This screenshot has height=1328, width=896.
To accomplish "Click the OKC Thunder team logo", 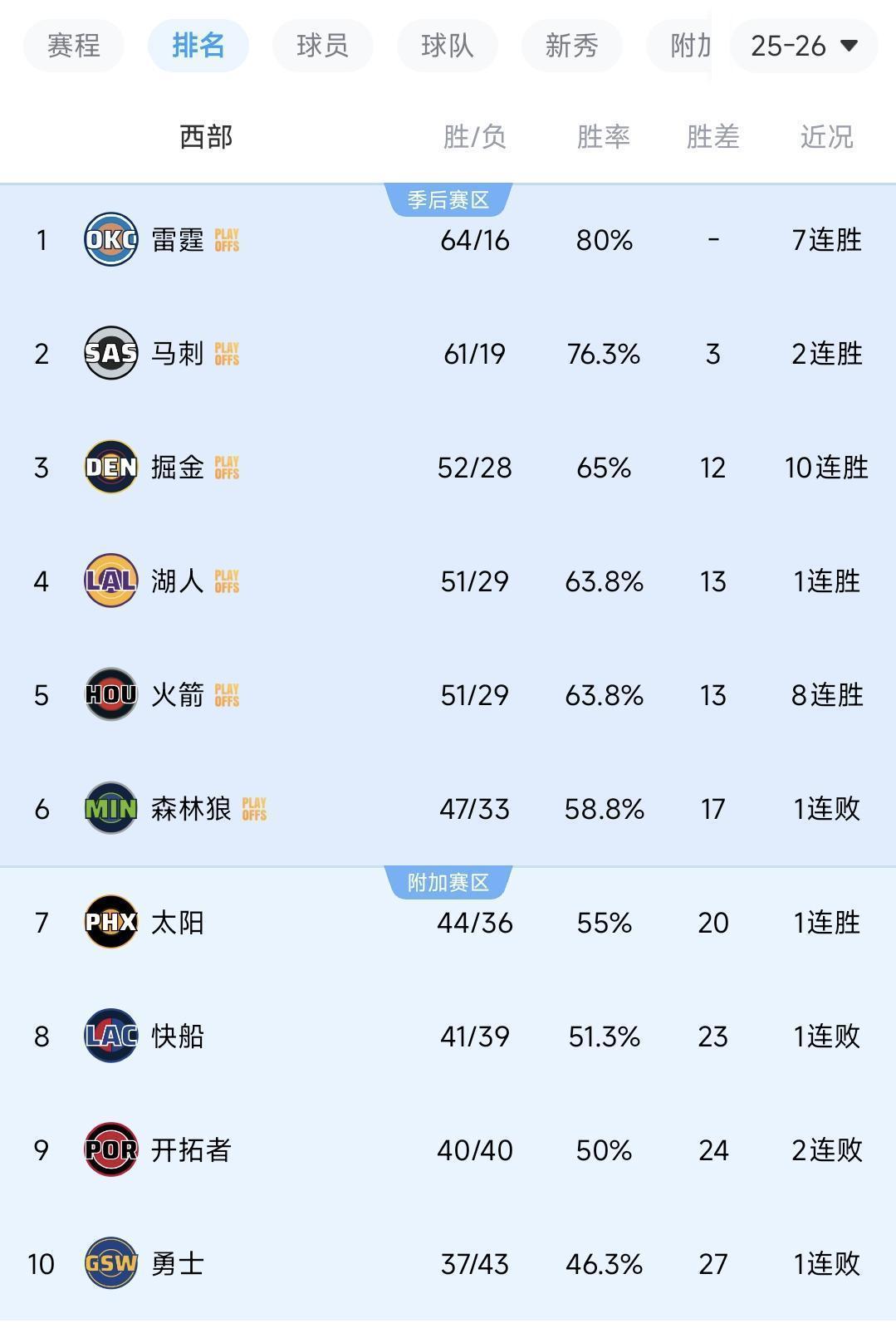I will pyautogui.click(x=112, y=240).
